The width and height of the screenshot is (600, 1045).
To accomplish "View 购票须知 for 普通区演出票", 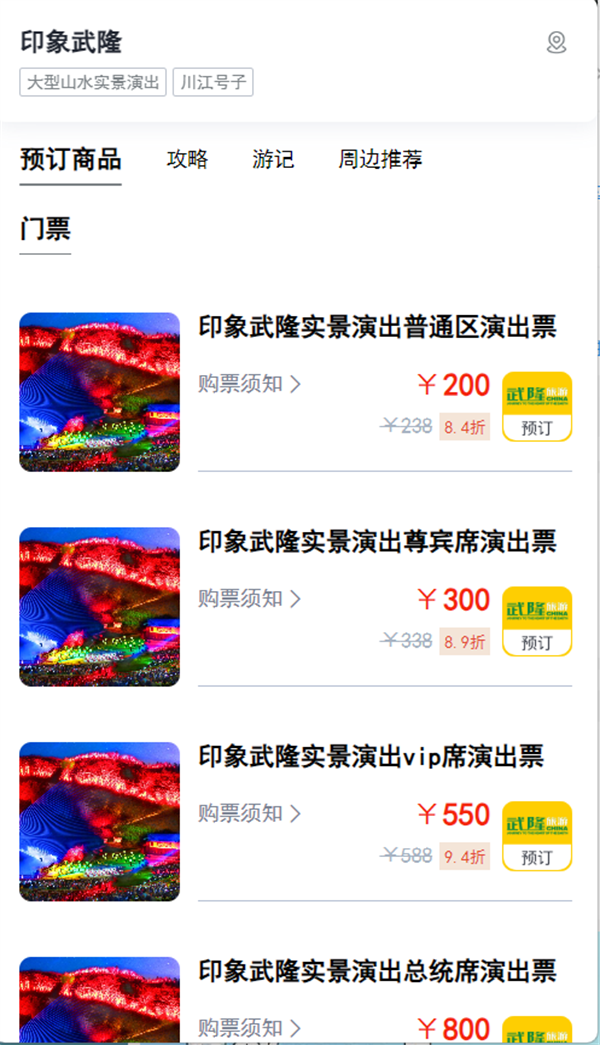I will pyautogui.click(x=249, y=384).
